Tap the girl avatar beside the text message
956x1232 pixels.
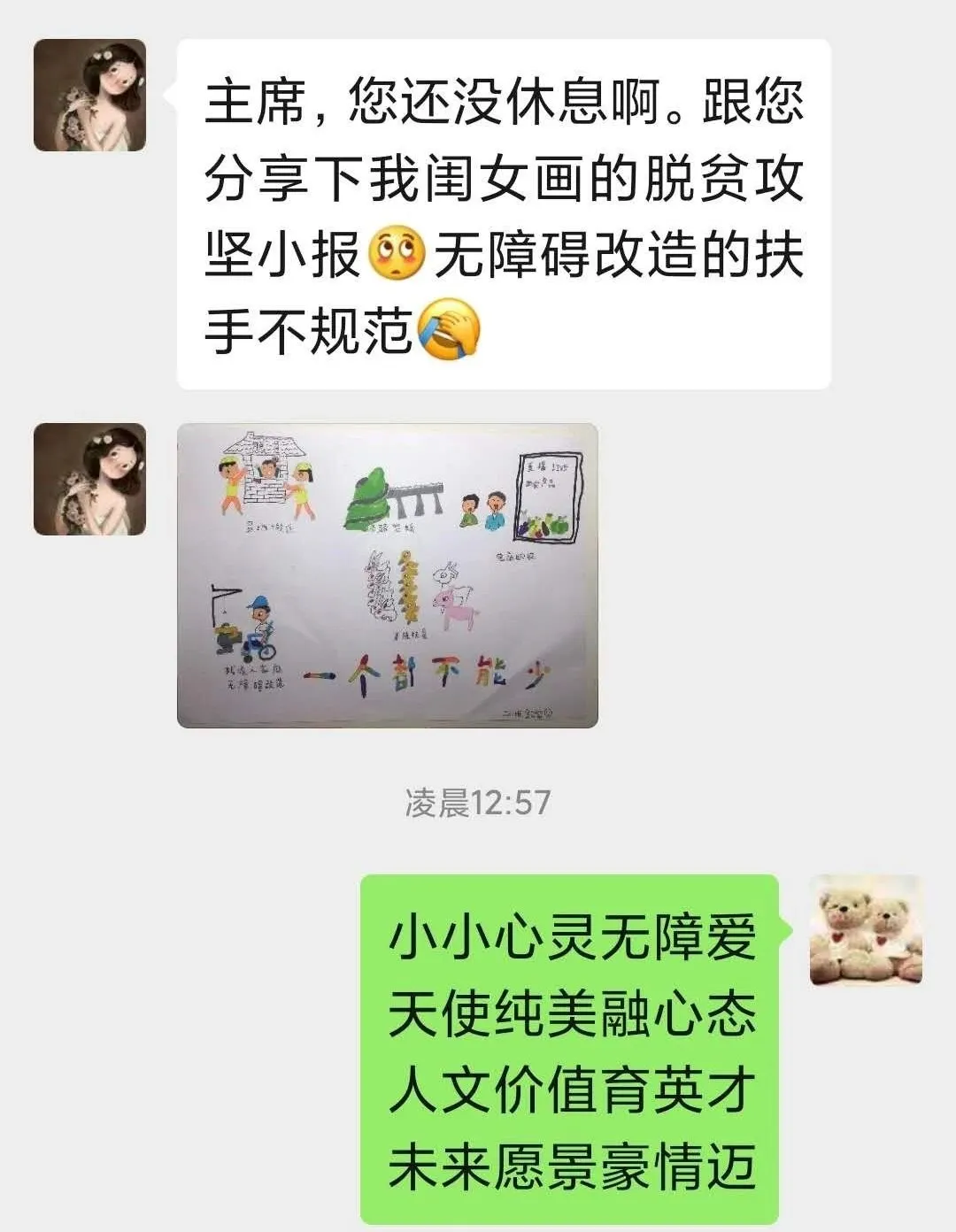tap(89, 95)
